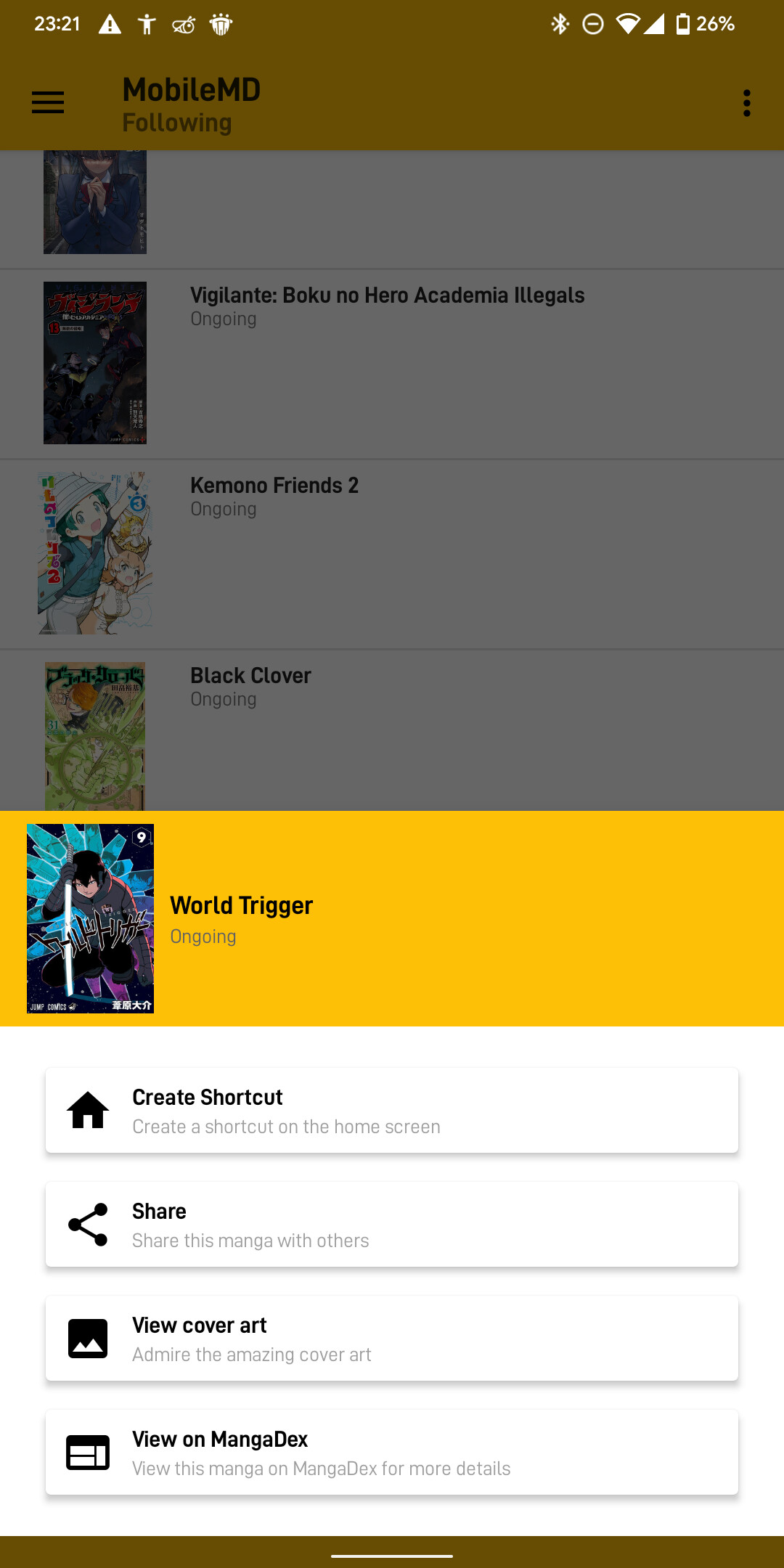Viewport: 784px width, 1568px height.
Task: Choose View on MangaDex
Action: click(x=392, y=1452)
